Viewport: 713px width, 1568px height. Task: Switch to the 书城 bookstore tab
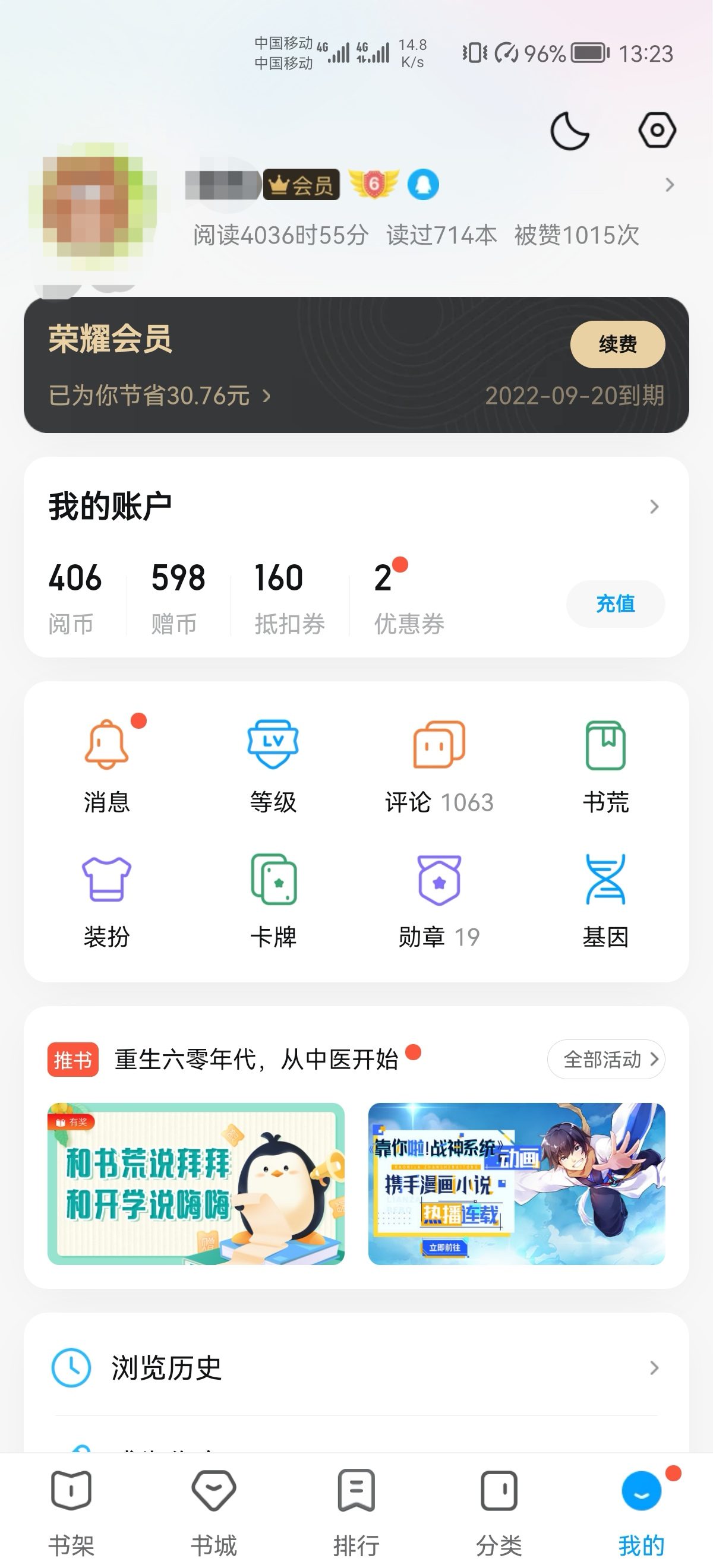[214, 1511]
